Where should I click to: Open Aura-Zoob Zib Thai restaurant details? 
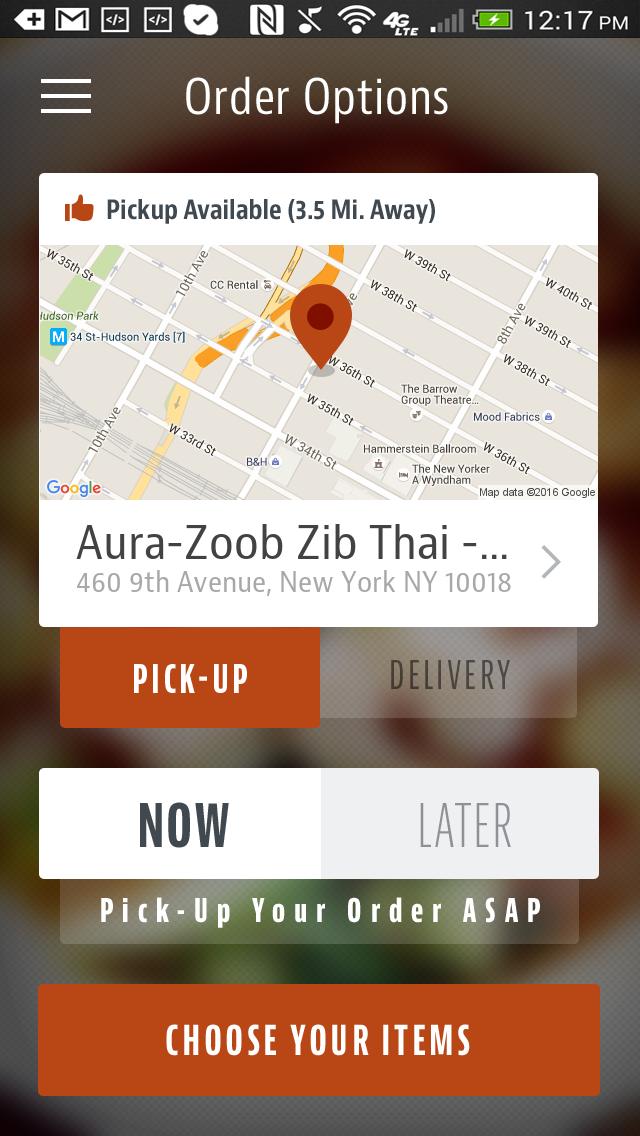pos(318,562)
